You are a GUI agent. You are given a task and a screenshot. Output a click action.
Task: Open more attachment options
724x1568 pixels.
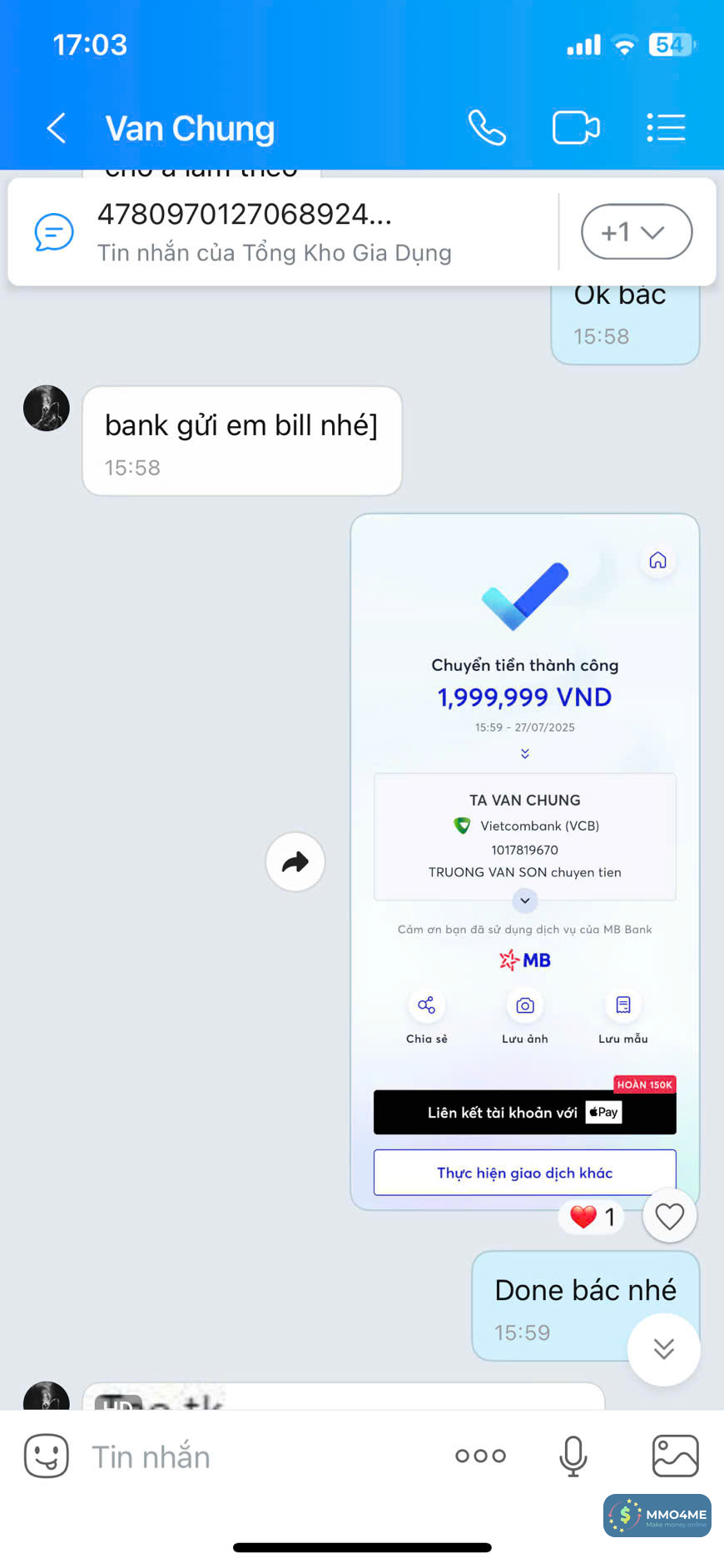[x=480, y=1456]
